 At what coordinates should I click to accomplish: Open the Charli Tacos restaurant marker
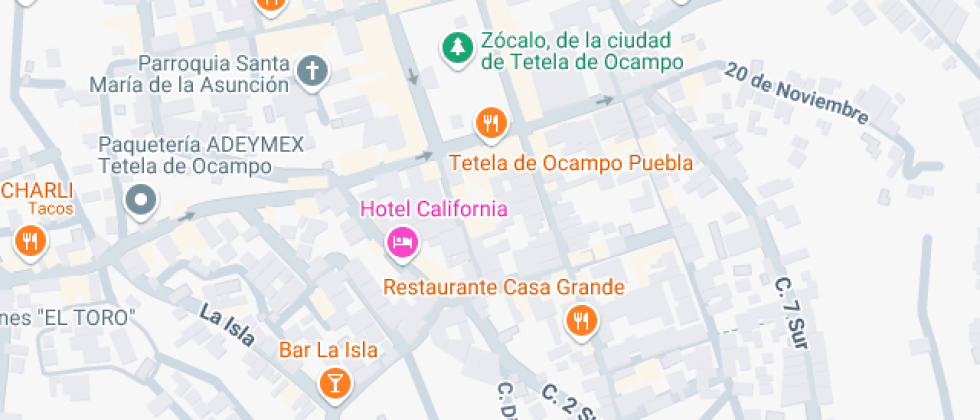point(30,240)
